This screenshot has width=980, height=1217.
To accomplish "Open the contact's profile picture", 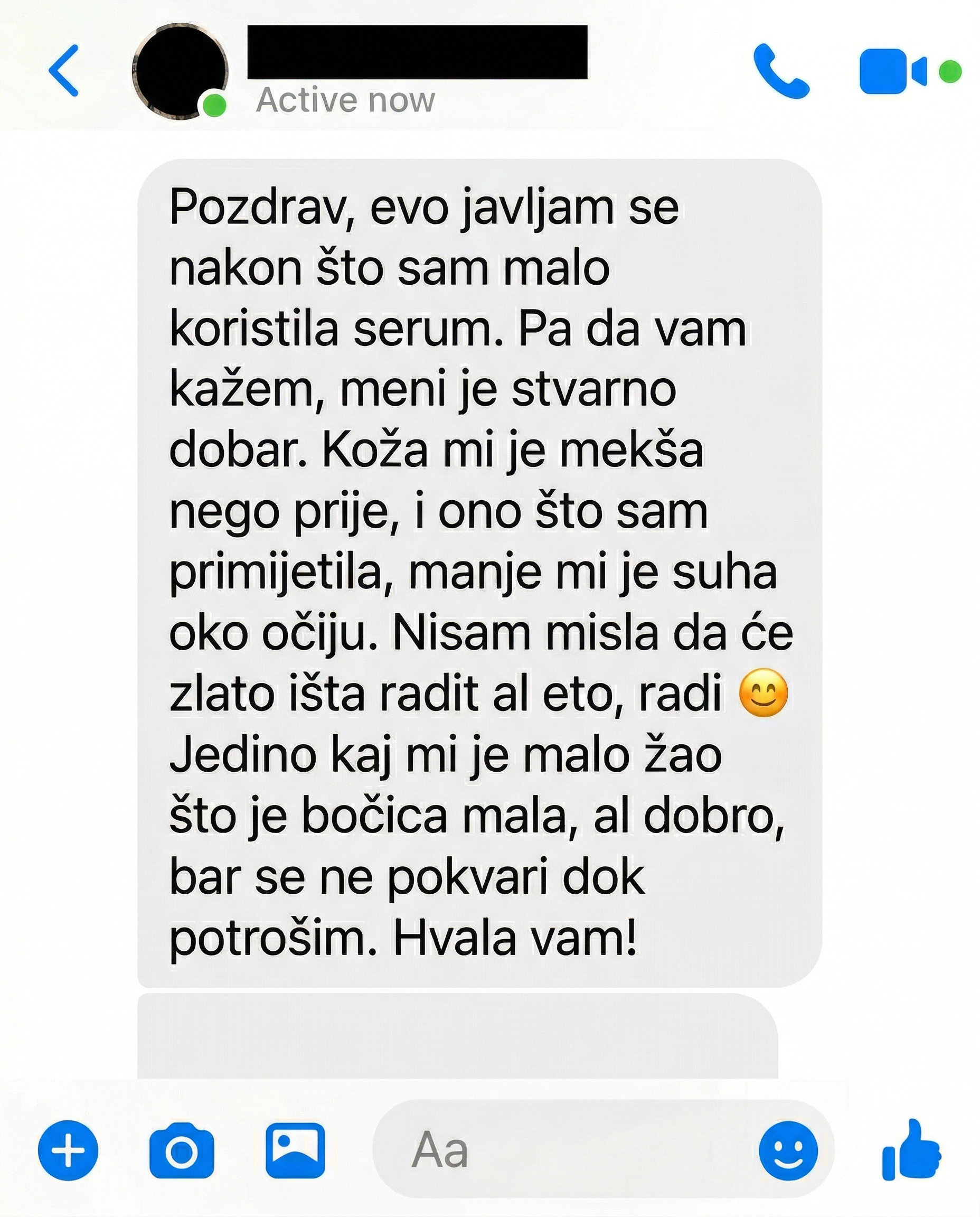I will 180,71.
